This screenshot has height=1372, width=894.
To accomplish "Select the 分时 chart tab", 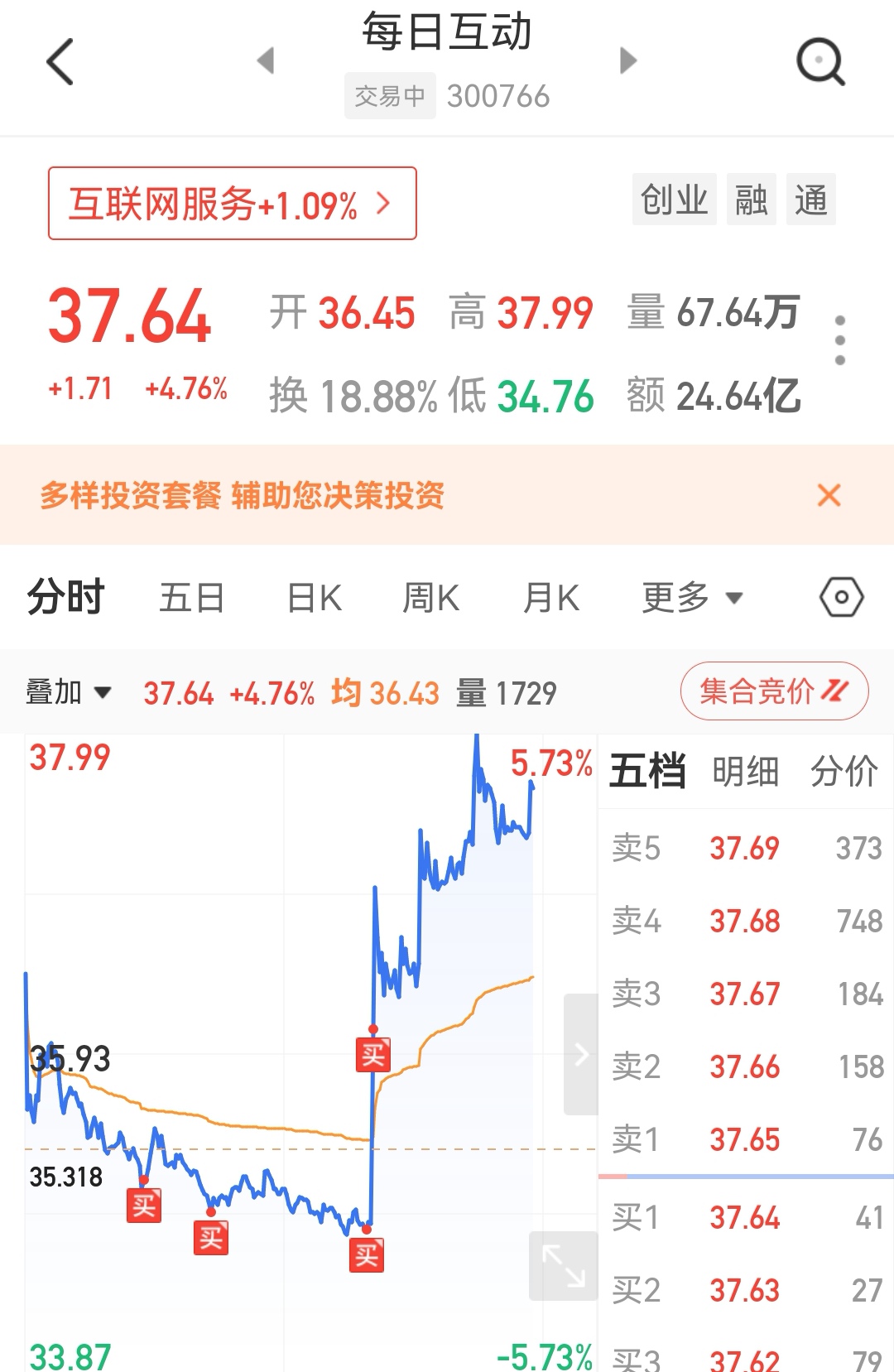I will (x=65, y=598).
